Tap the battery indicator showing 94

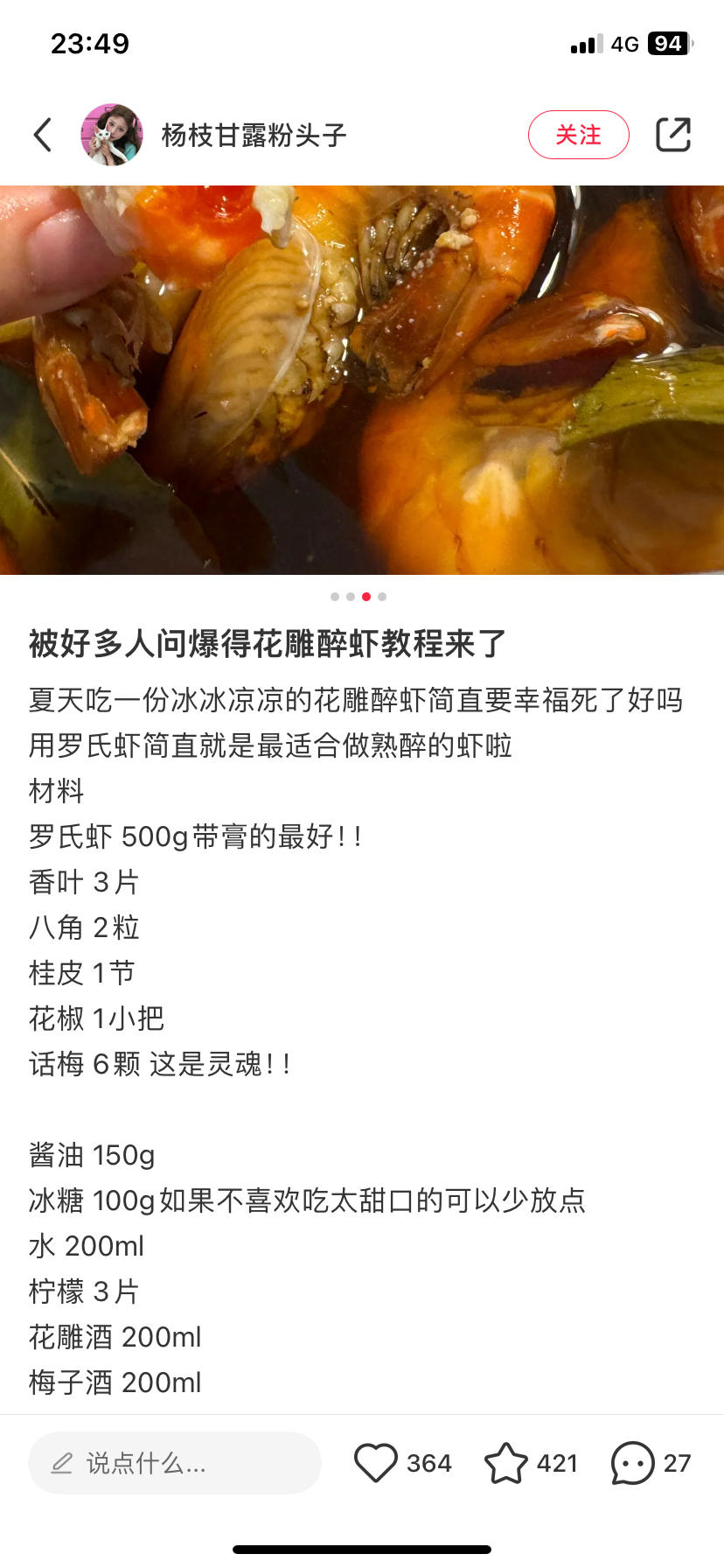[x=670, y=44]
